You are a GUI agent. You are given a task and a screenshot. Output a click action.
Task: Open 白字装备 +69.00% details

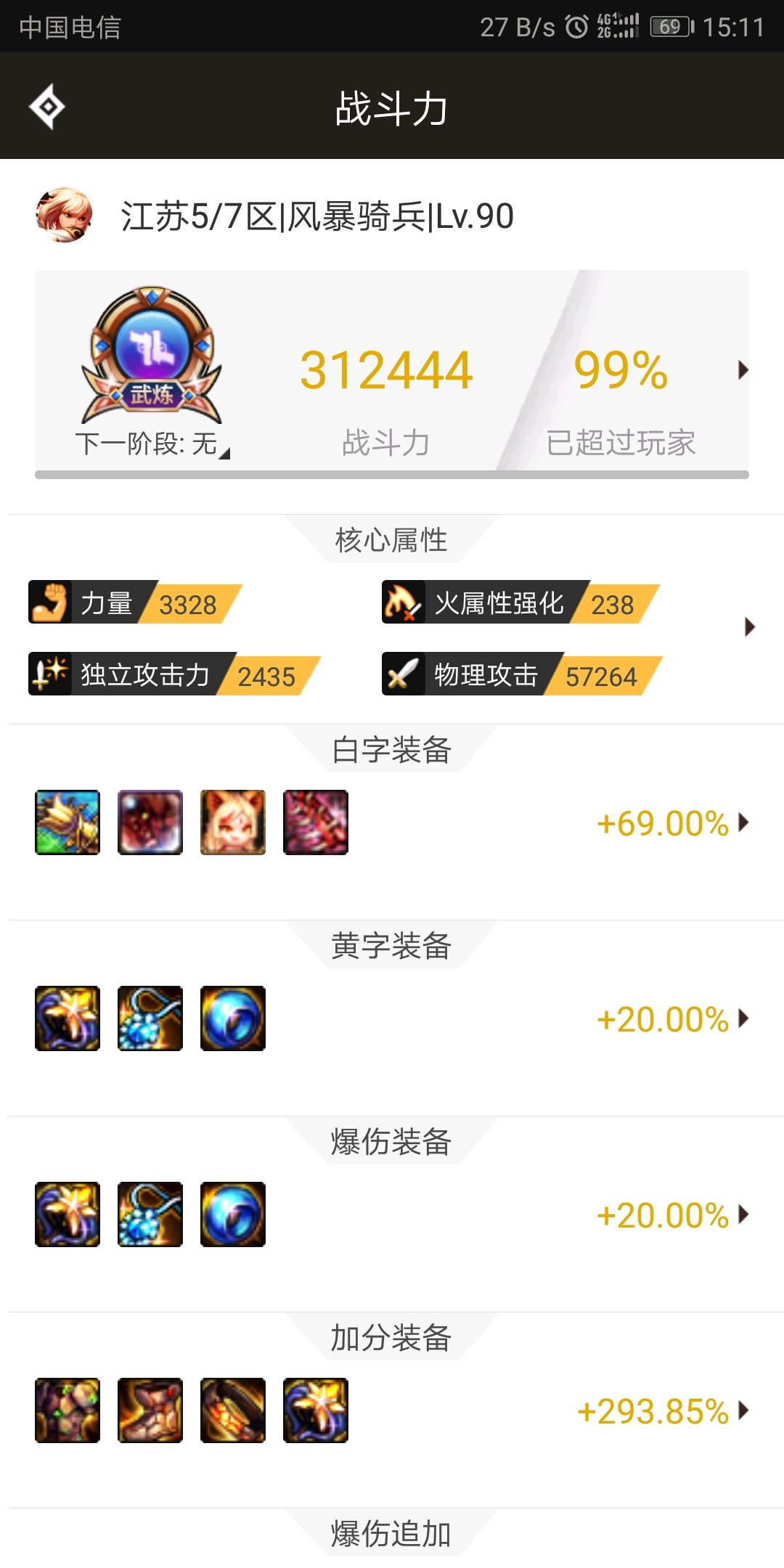click(672, 823)
